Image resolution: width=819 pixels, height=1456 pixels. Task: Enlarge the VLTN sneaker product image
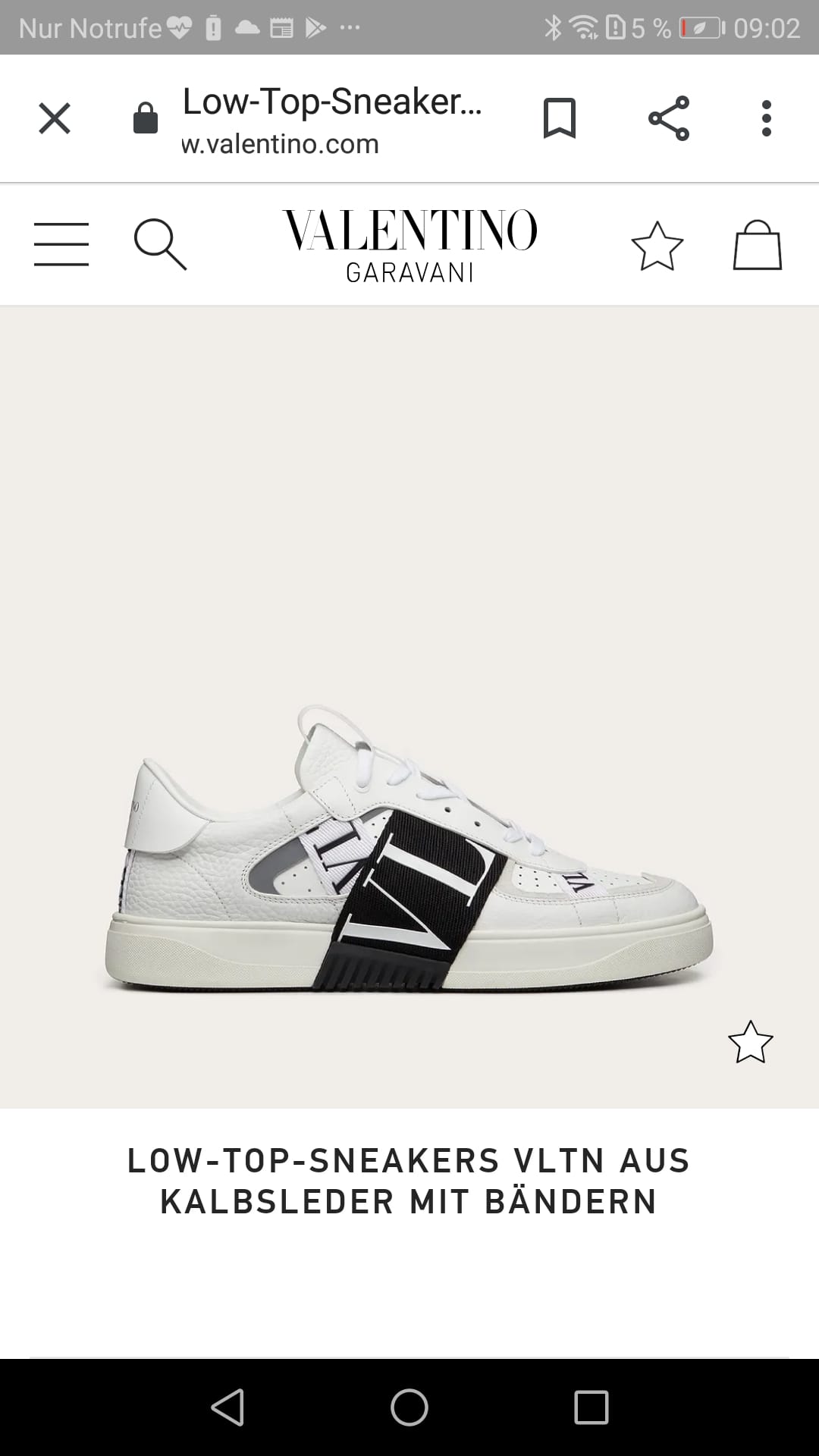click(409, 849)
